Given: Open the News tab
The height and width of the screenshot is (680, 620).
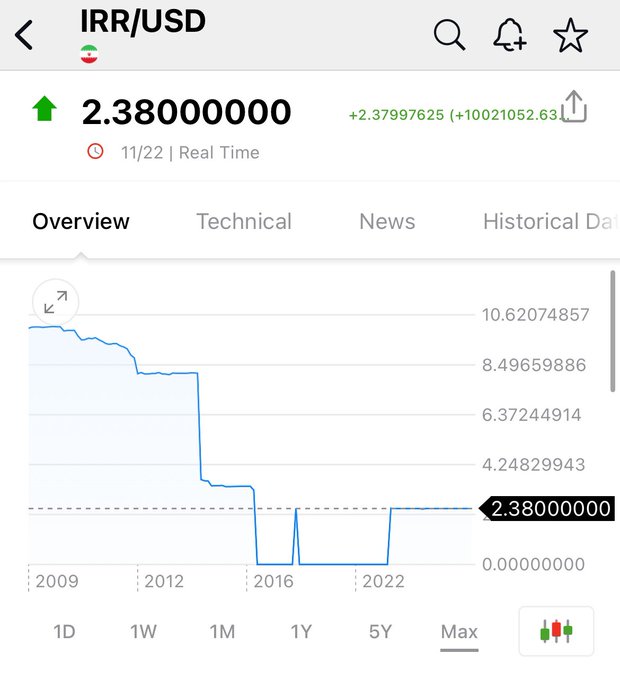Looking at the screenshot, I should tap(387, 221).
